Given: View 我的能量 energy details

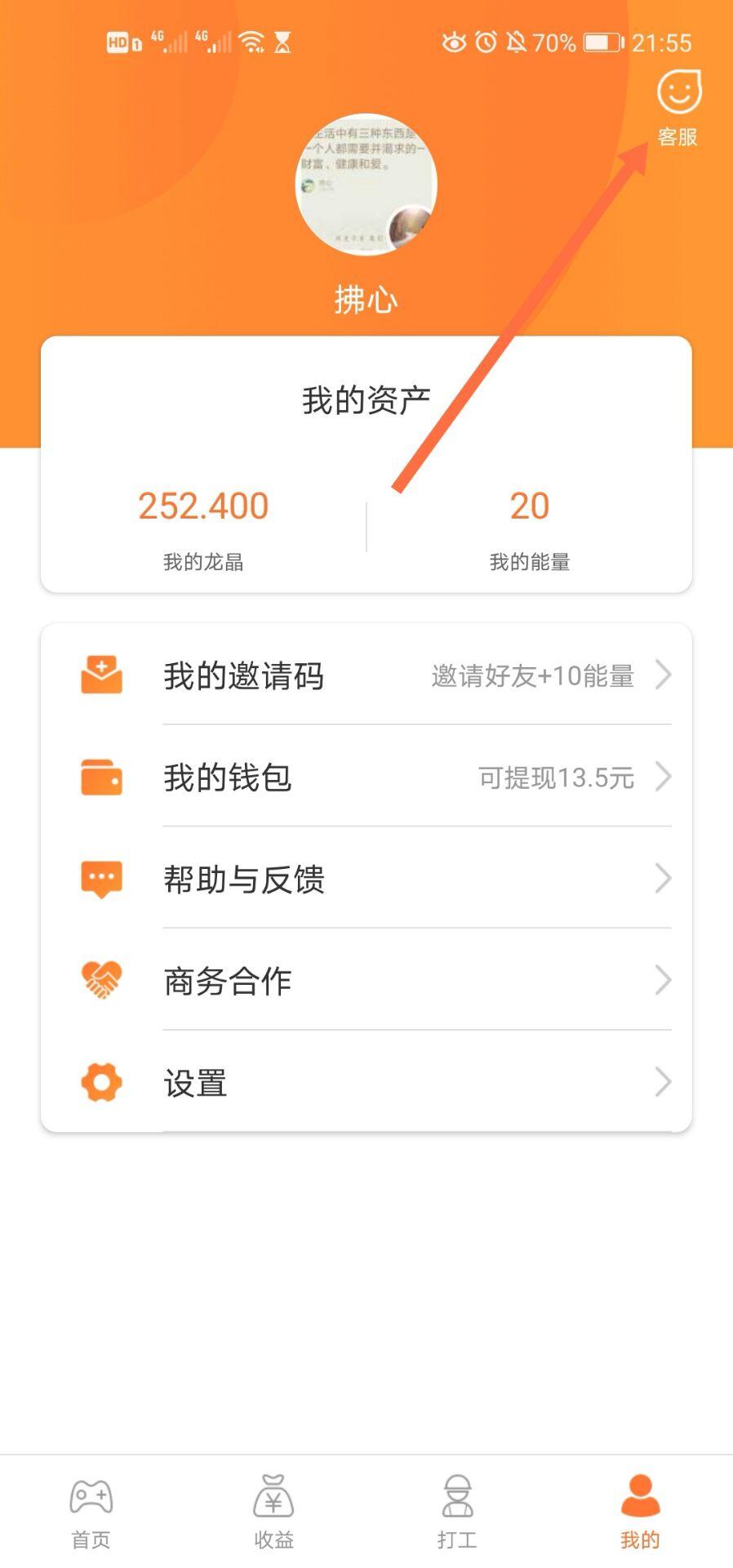Looking at the screenshot, I should coord(529,523).
